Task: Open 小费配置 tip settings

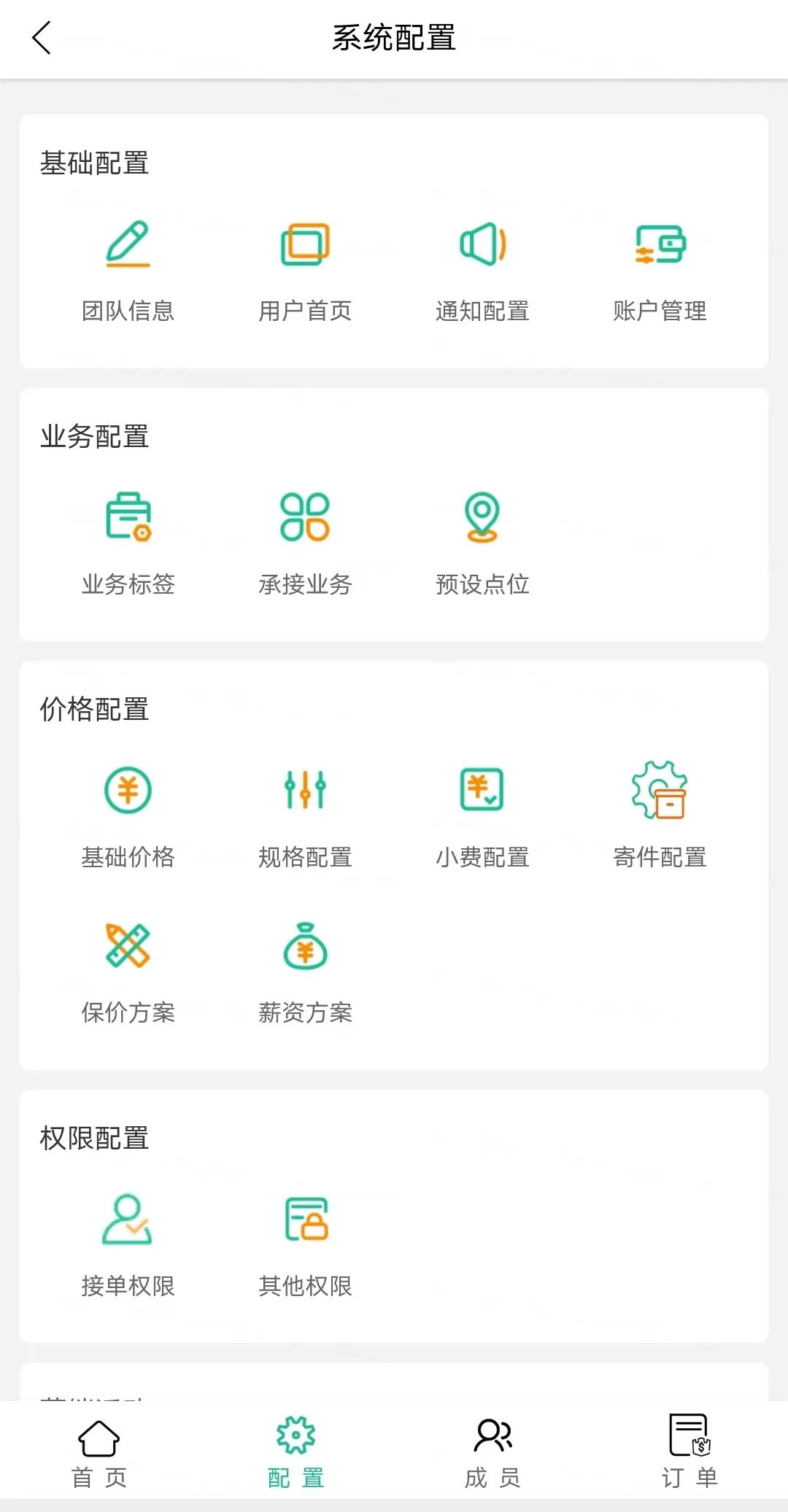Action: tap(482, 817)
